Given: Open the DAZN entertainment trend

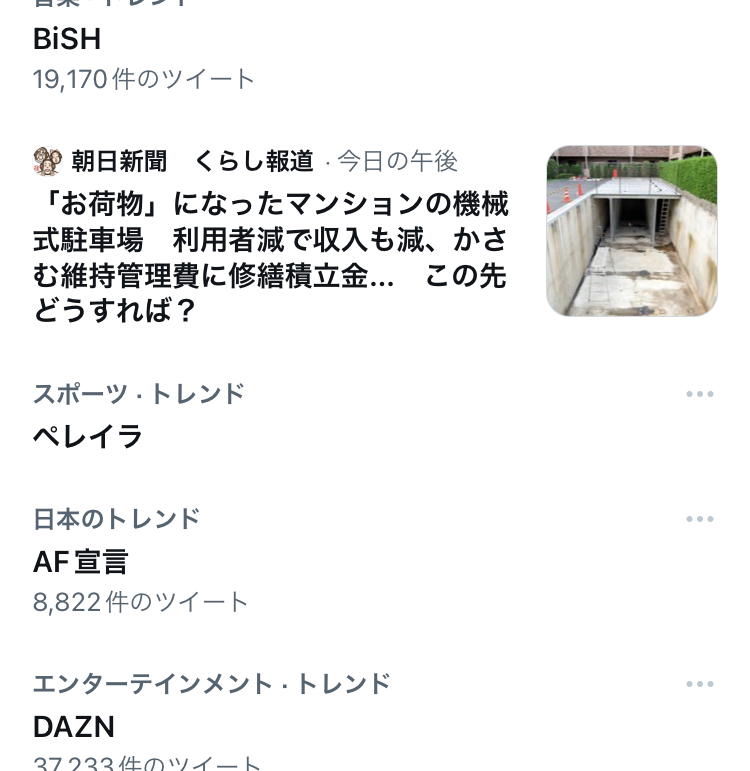Looking at the screenshot, I should tap(74, 726).
